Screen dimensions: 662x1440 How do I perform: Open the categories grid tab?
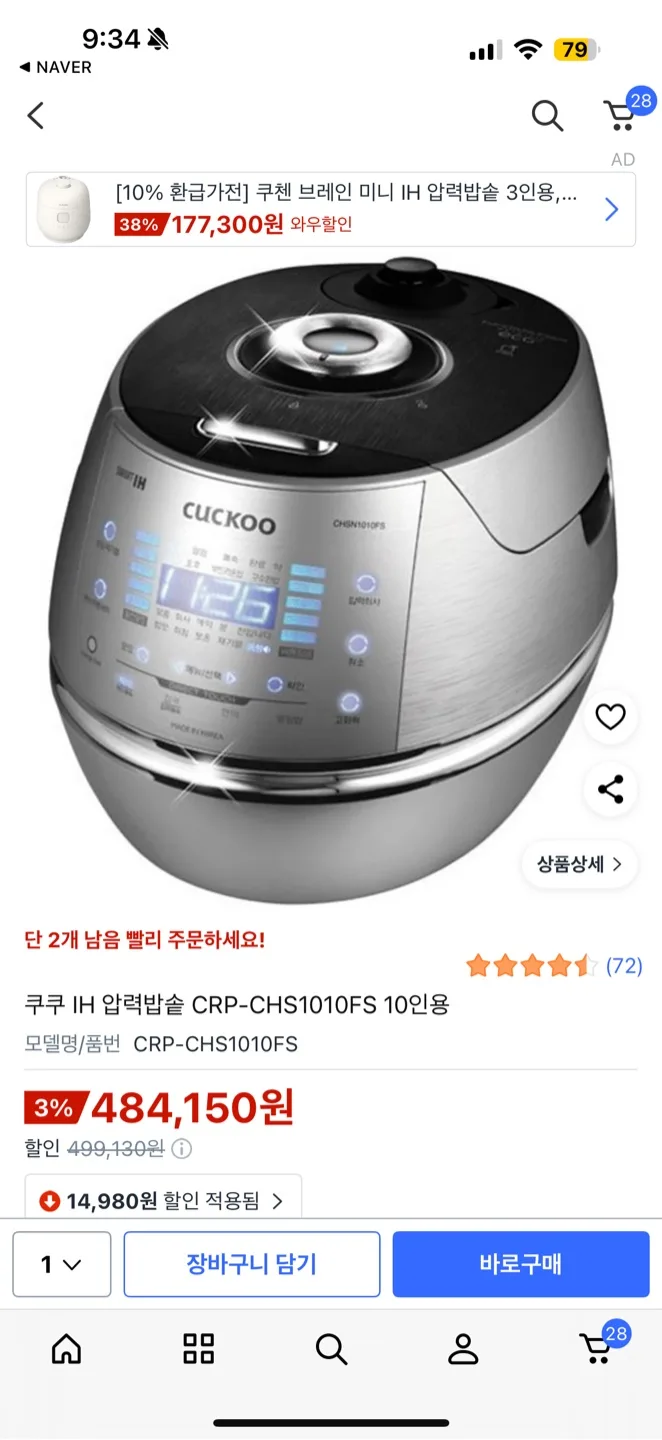(x=199, y=1350)
